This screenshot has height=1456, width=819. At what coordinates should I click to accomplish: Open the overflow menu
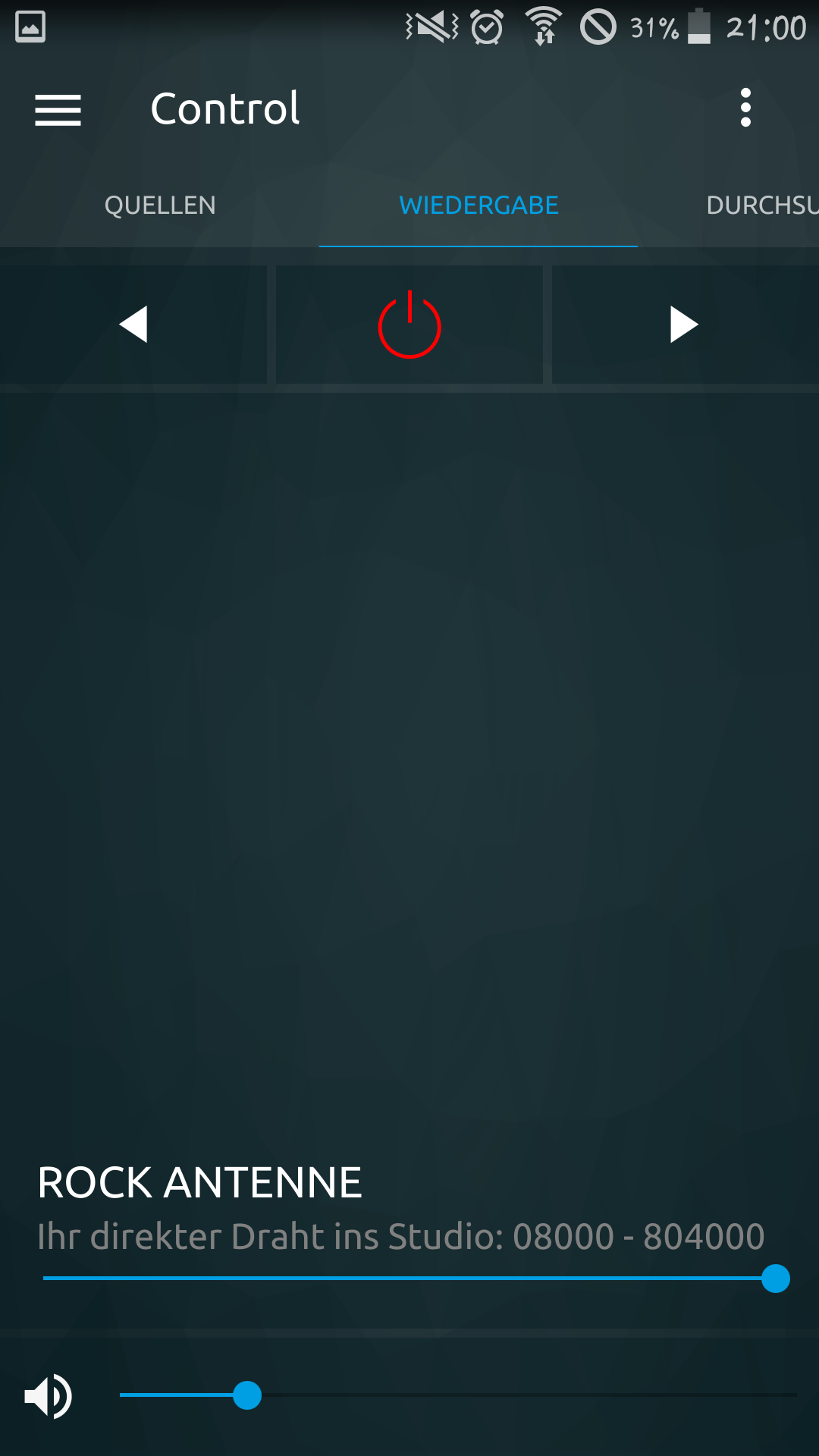745,108
